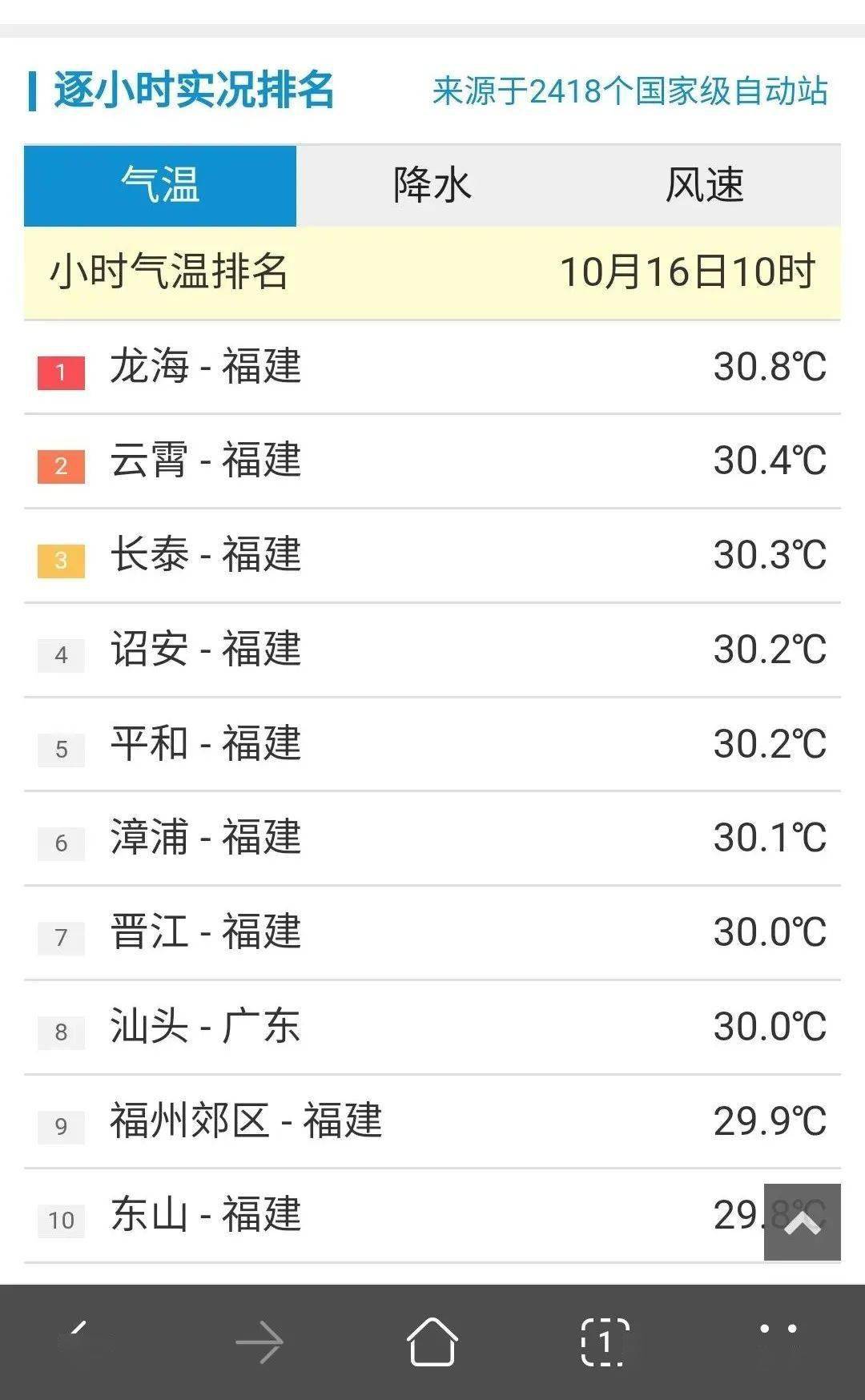Open the browser tab switcher

coord(605,1342)
